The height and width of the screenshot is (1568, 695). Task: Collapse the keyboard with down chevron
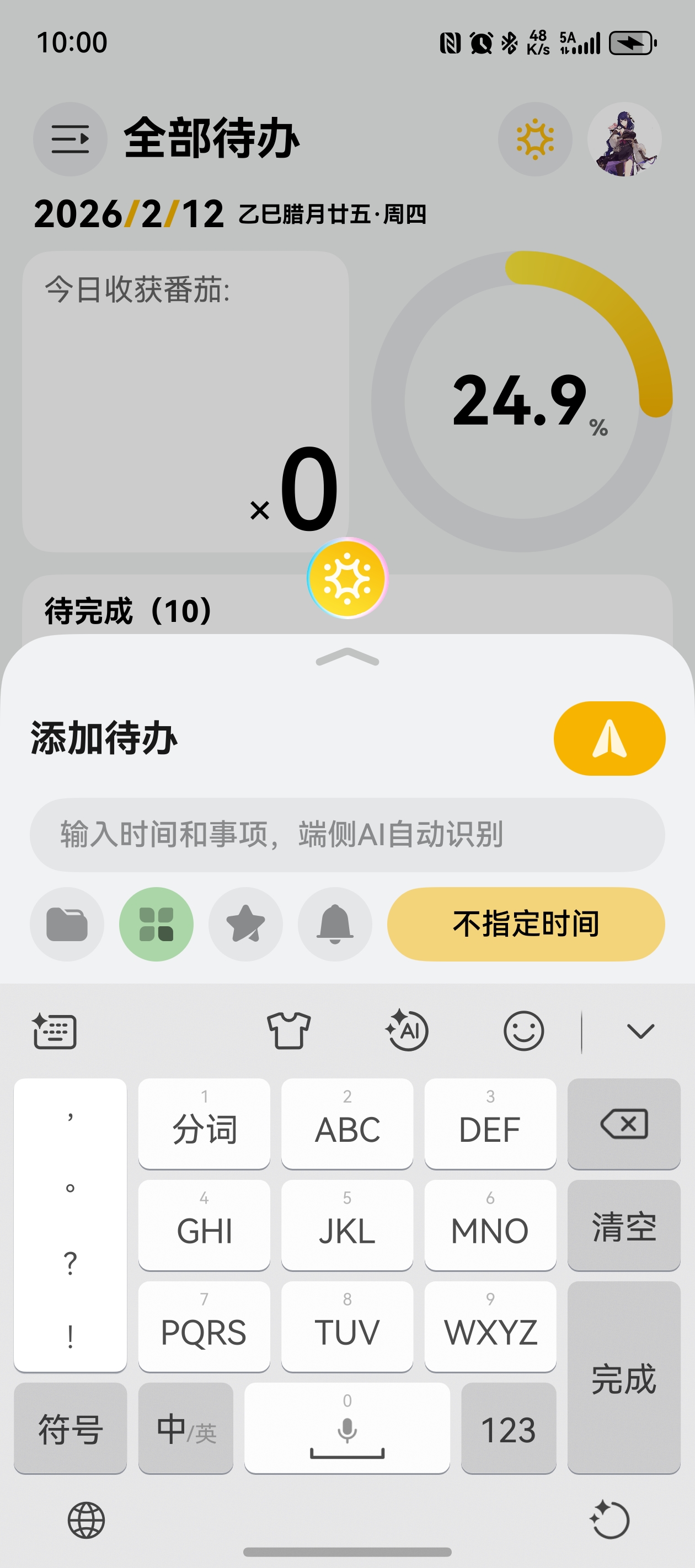[x=640, y=1030]
